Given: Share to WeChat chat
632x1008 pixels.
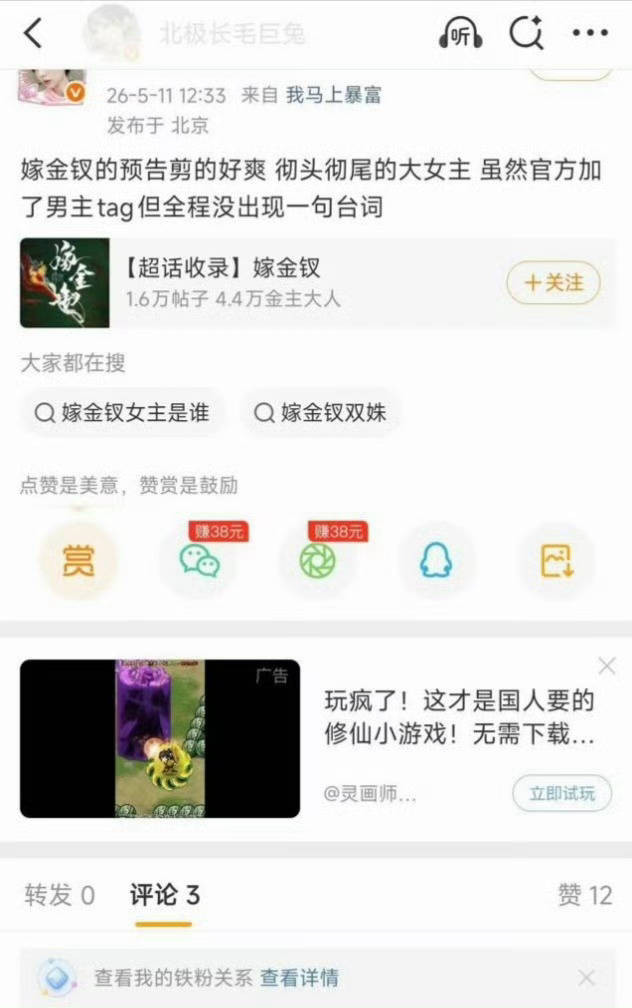Looking at the screenshot, I should click(x=199, y=561).
